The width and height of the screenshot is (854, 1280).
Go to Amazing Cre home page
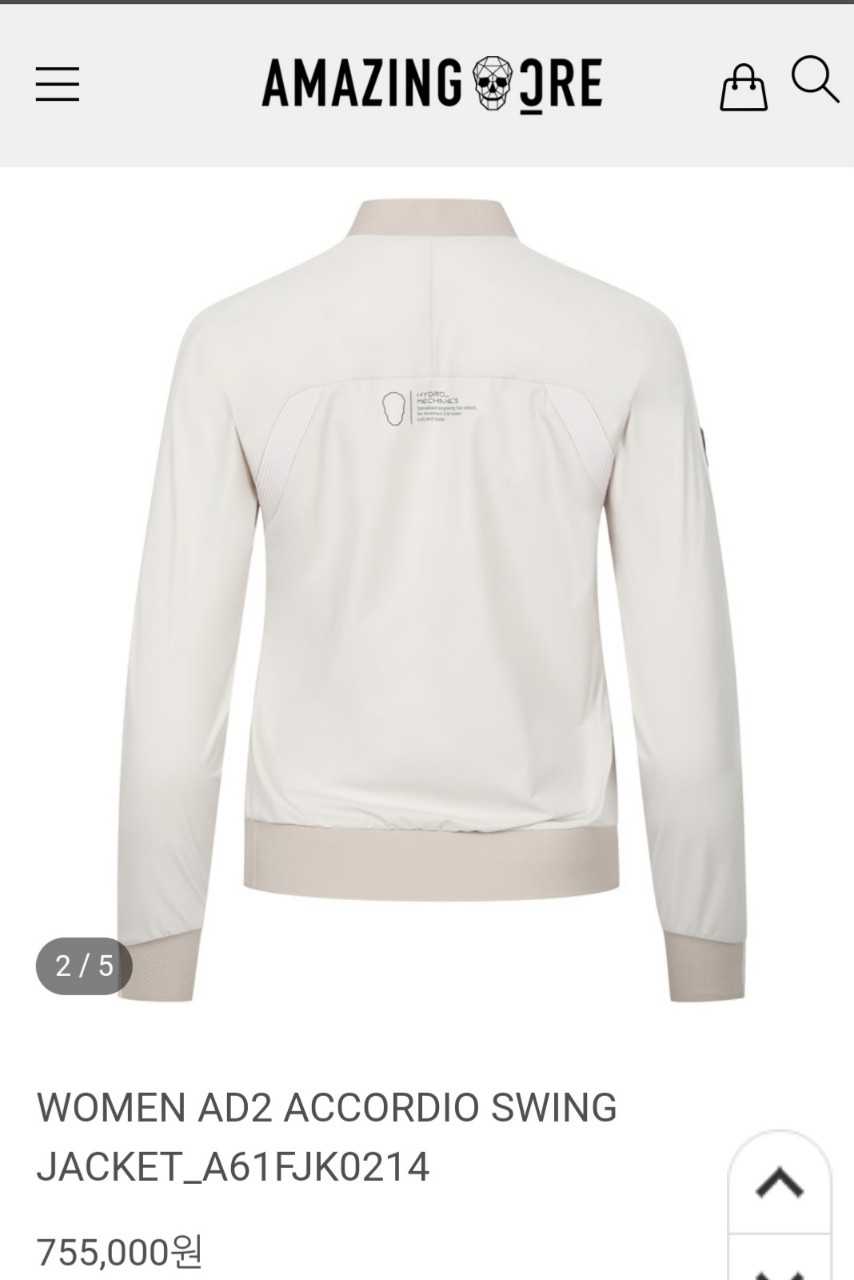click(x=432, y=84)
